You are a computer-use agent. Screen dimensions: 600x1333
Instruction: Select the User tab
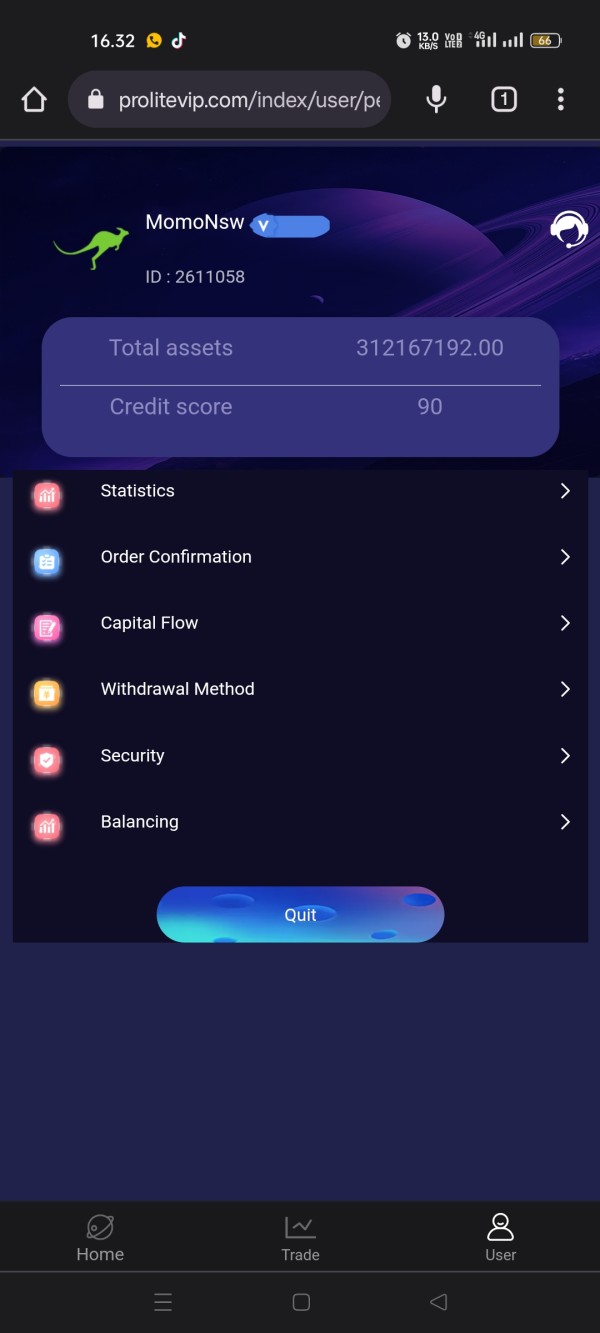(500, 1238)
